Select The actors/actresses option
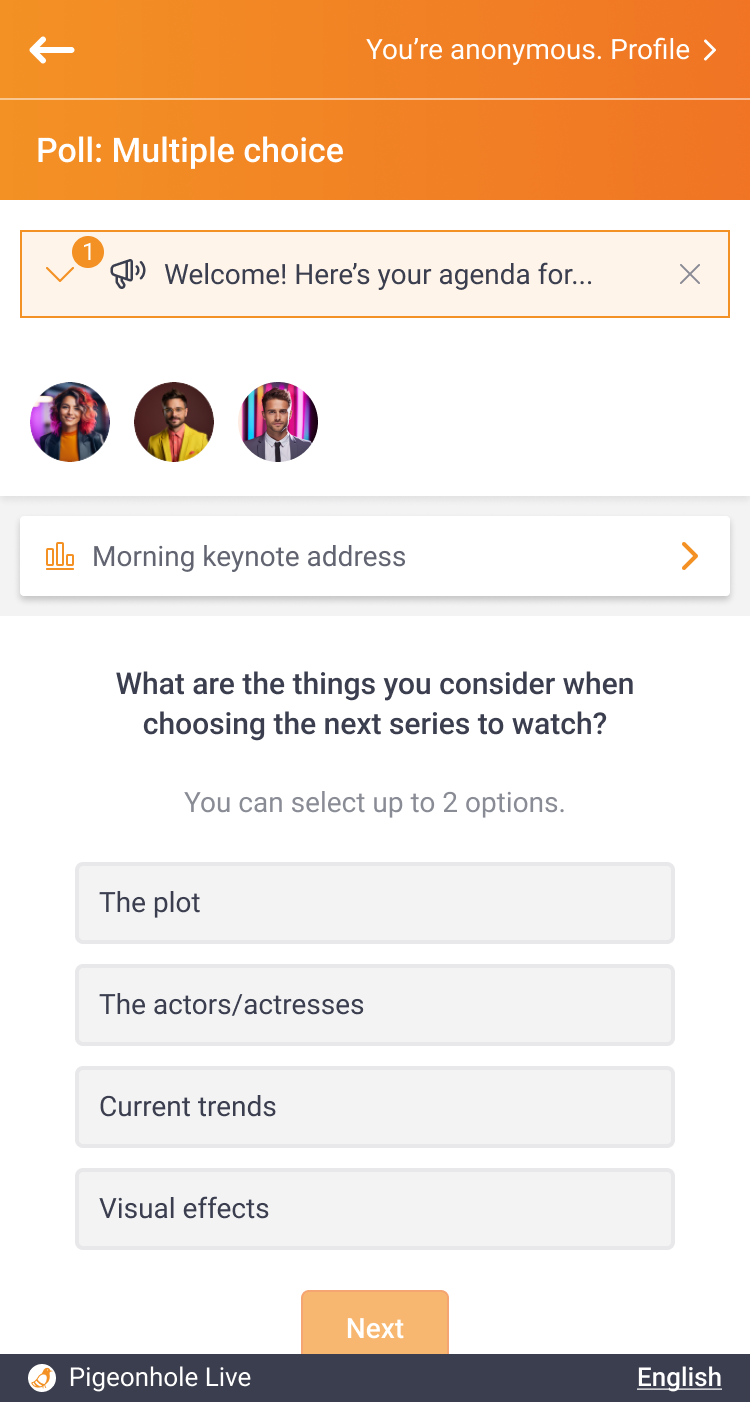The width and height of the screenshot is (750, 1402). [374, 1004]
